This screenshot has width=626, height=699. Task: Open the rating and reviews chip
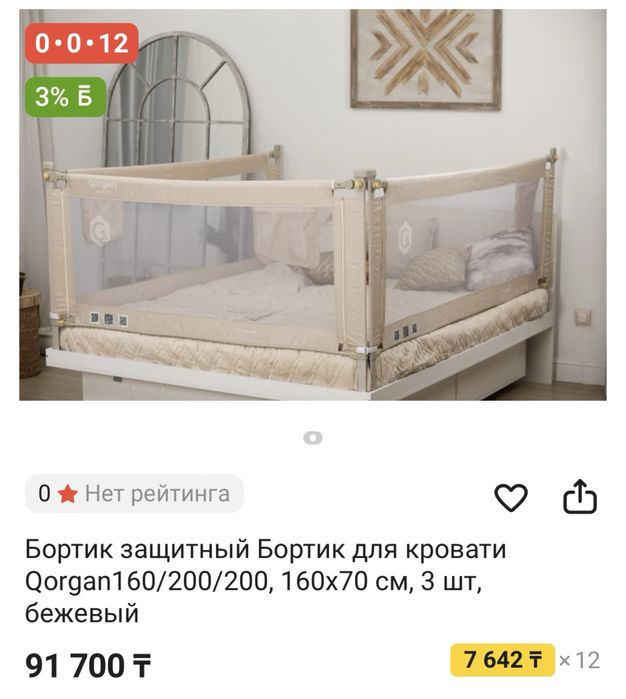134,494
